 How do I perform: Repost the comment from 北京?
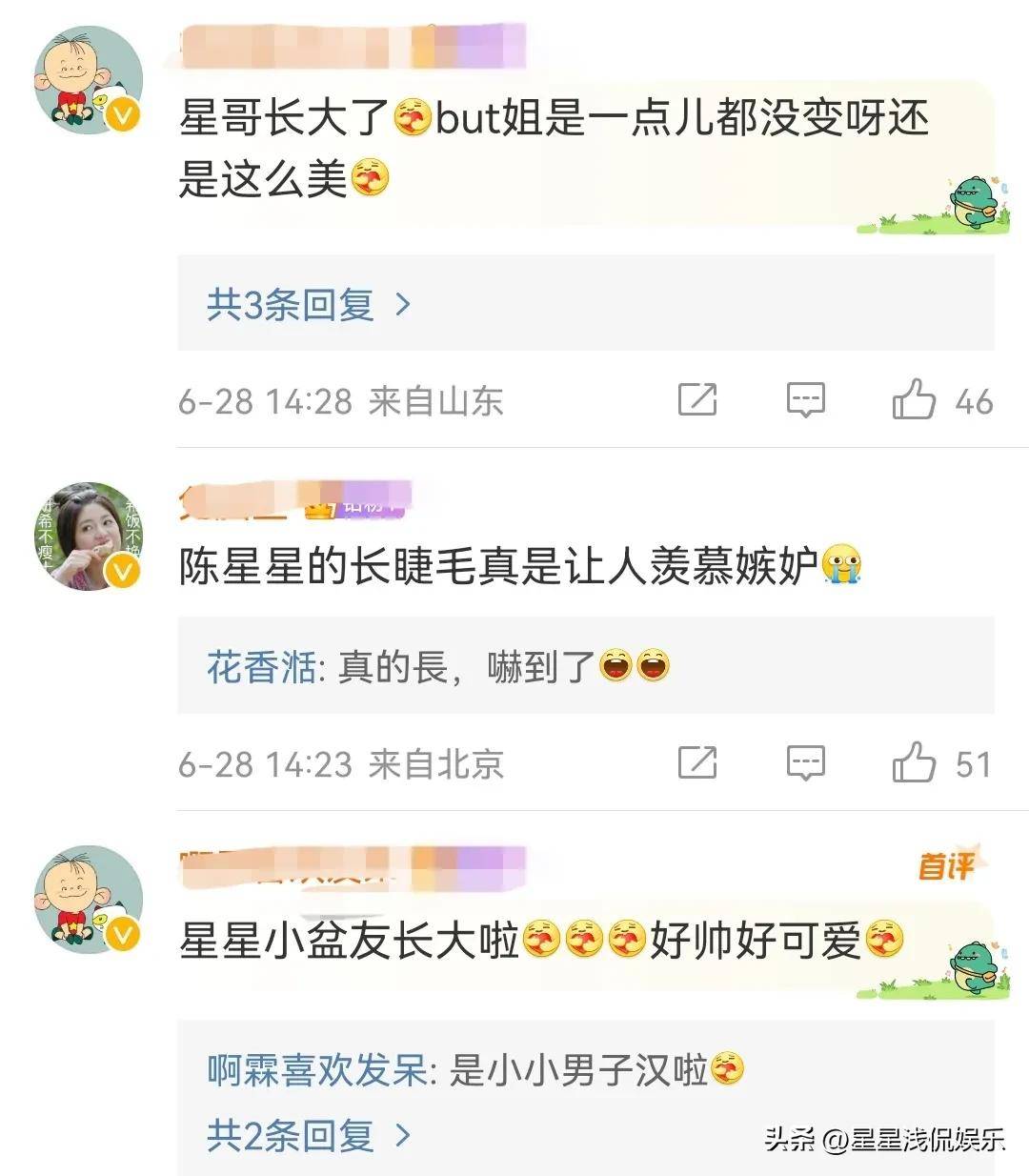coord(697,763)
